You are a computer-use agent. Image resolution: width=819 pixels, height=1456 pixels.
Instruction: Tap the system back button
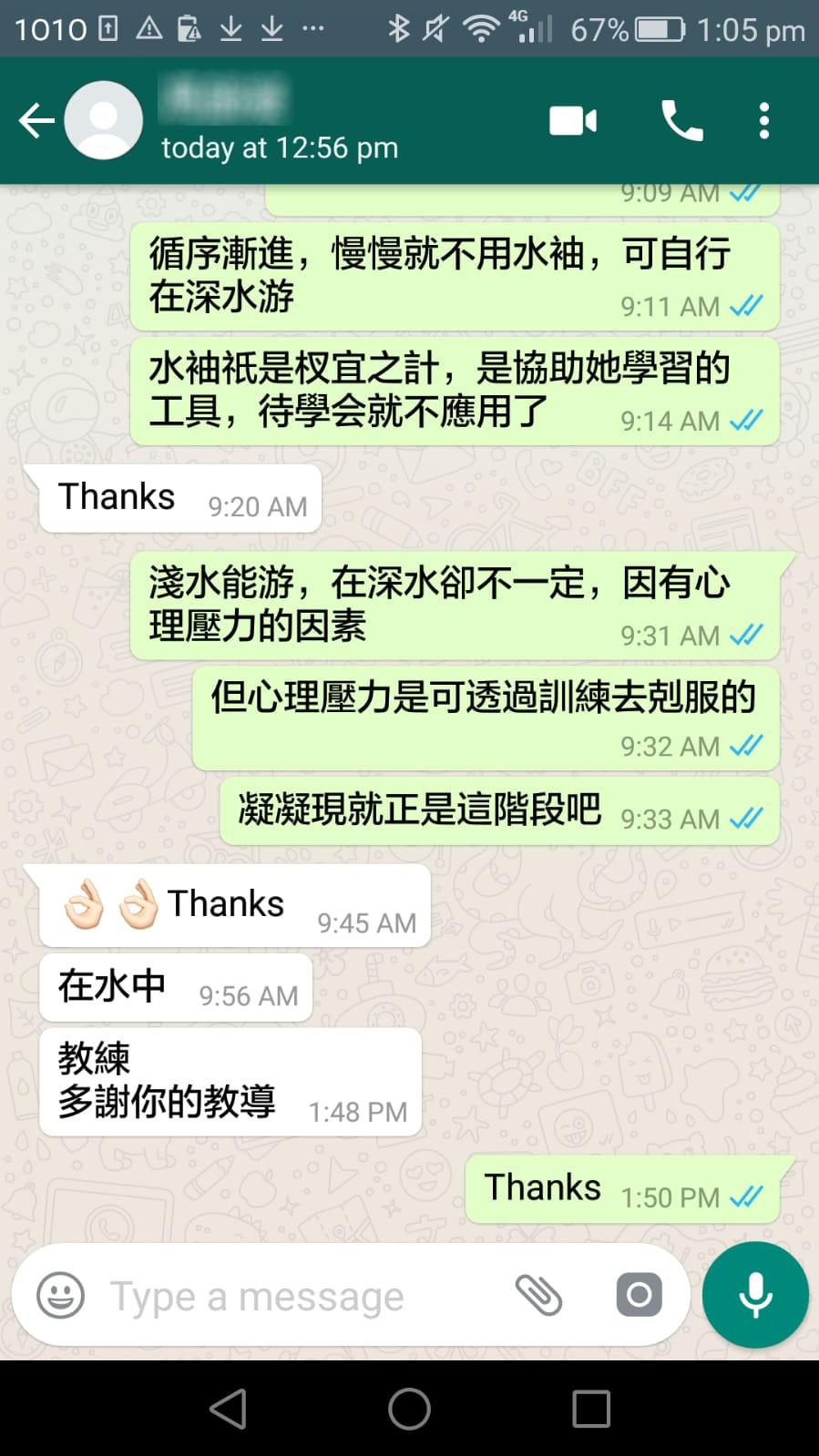coord(228,1409)
